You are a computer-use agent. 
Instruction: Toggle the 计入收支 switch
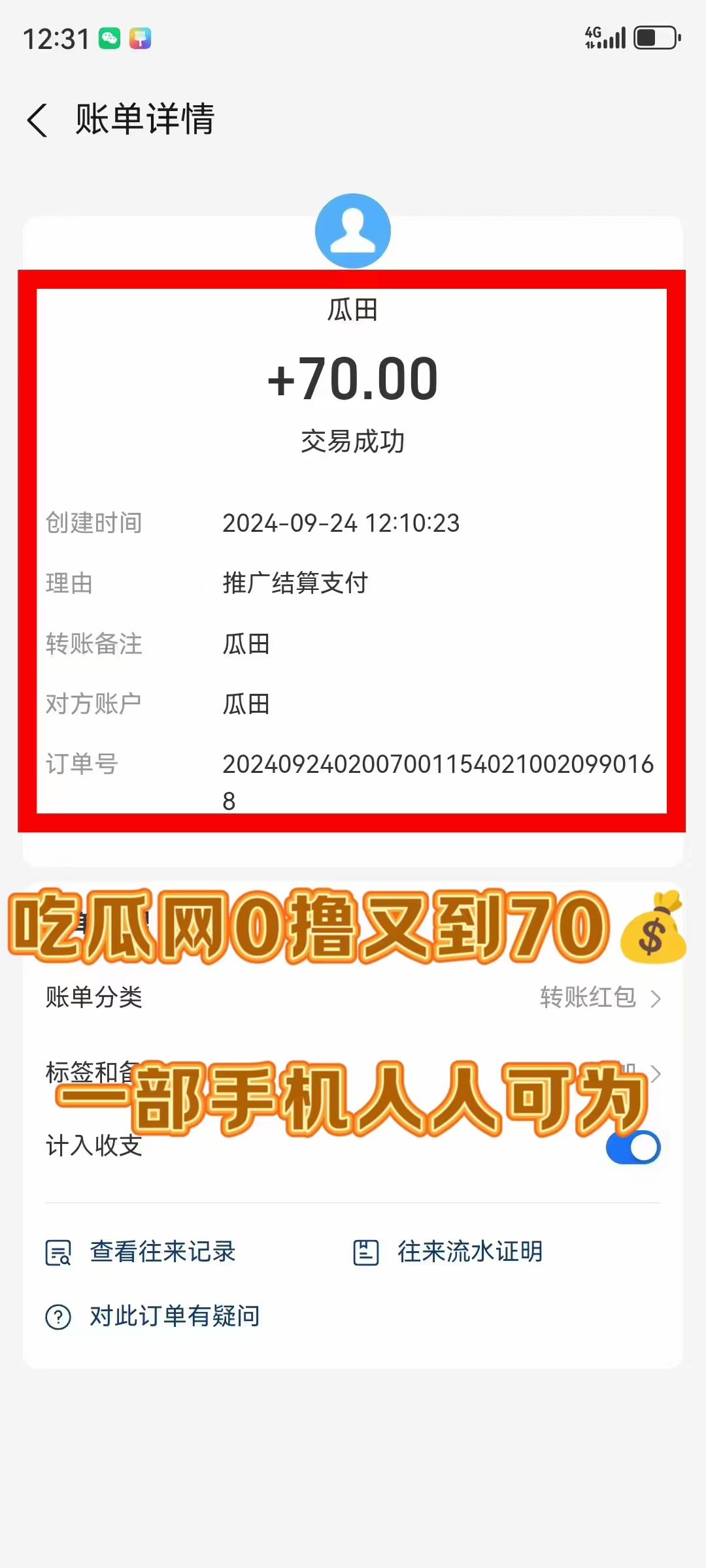633,1147
